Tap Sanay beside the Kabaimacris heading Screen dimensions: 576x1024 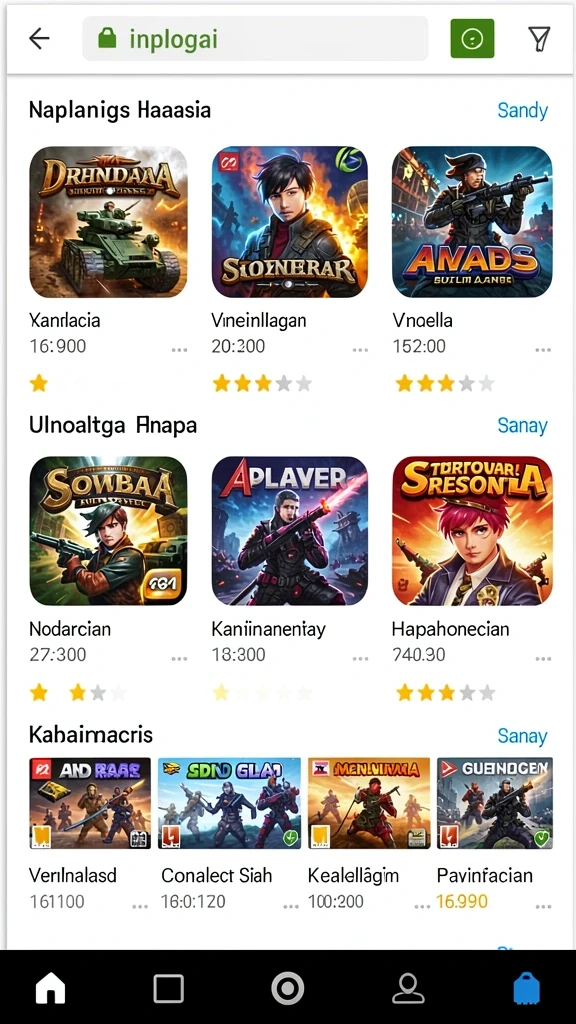(522, 735)
